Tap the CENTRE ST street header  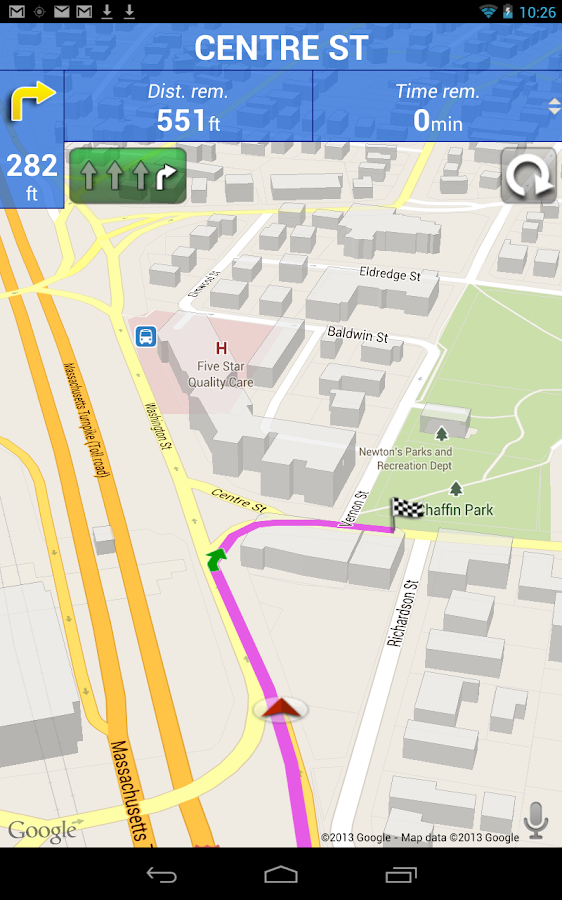pos(281,47)
